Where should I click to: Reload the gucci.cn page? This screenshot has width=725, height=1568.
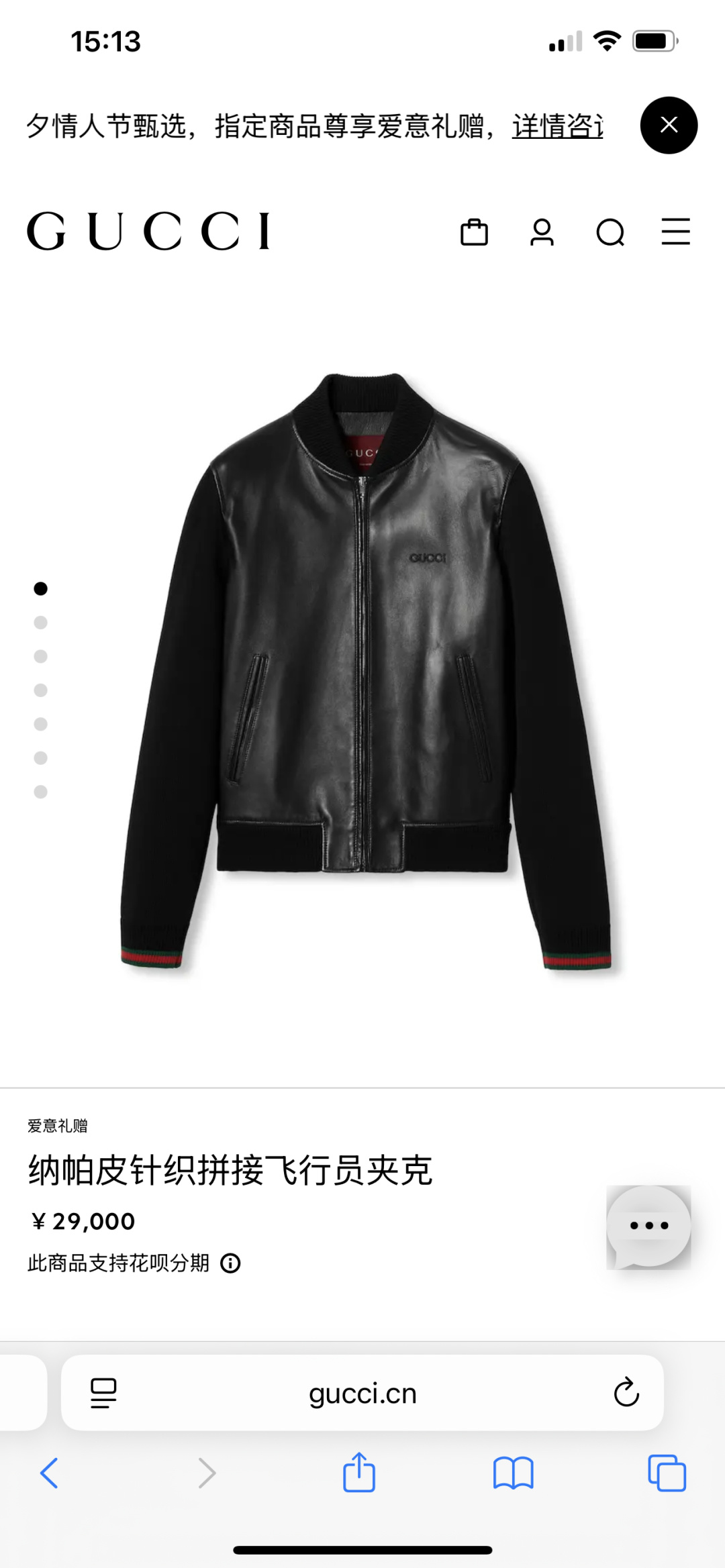tap(626, 1393)
